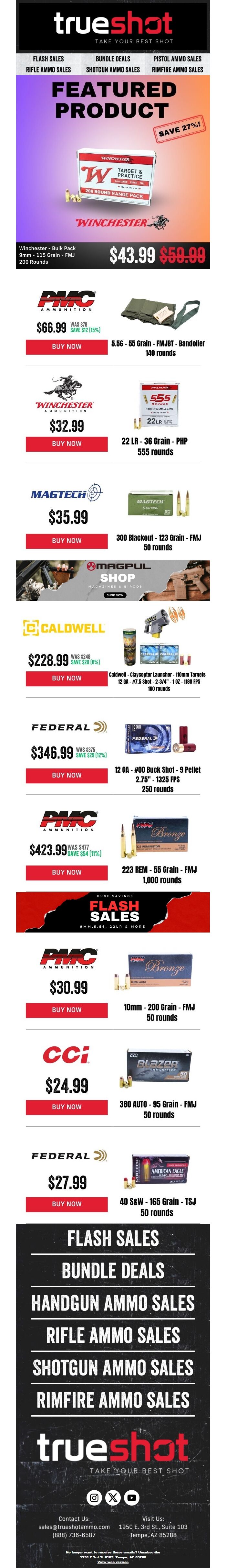
Task: Buy PMC 10mm 200 Grain ammo
Action: coord(66,1010)
